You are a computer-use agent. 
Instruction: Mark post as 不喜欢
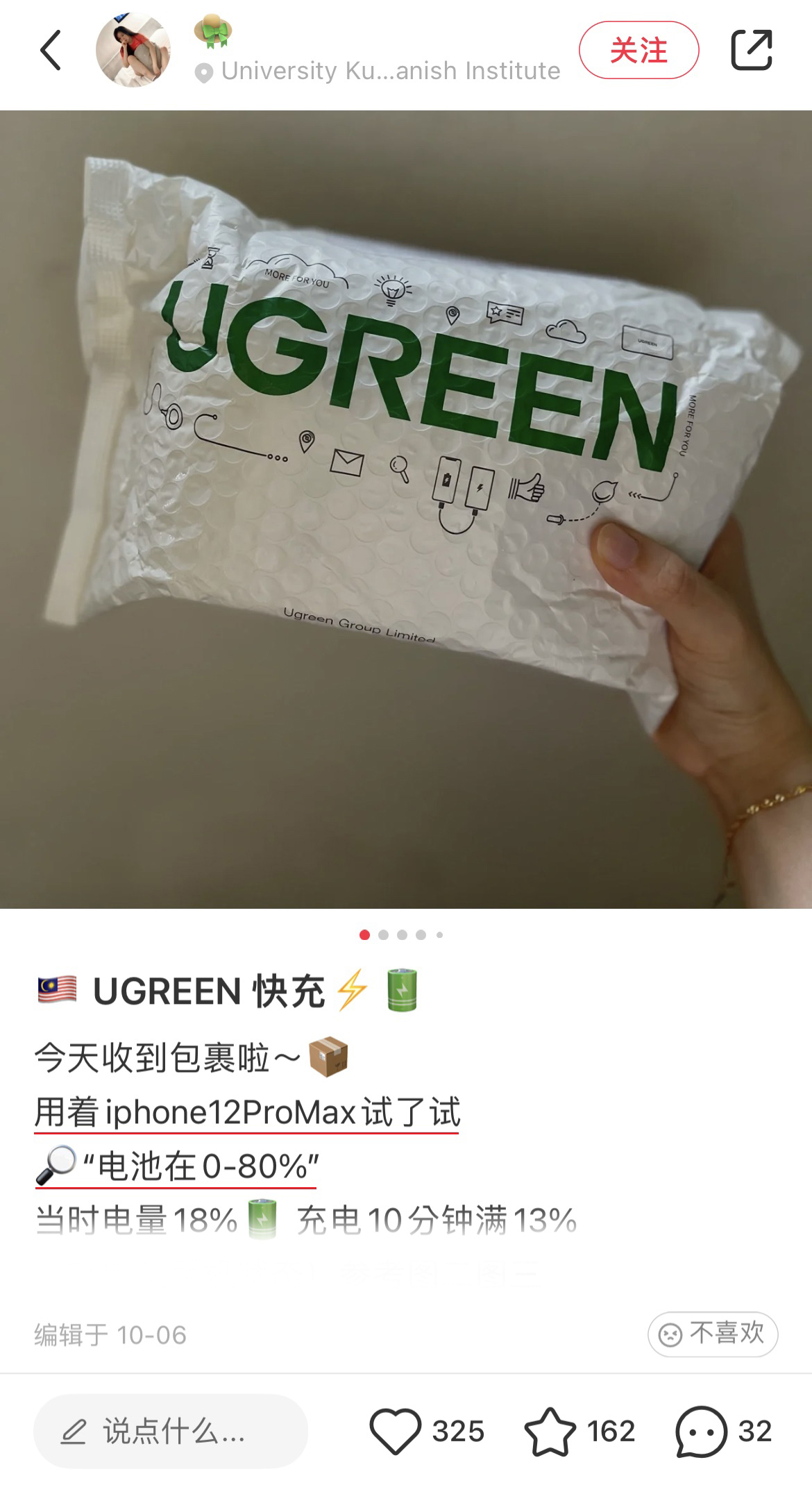pos(713,1333)
